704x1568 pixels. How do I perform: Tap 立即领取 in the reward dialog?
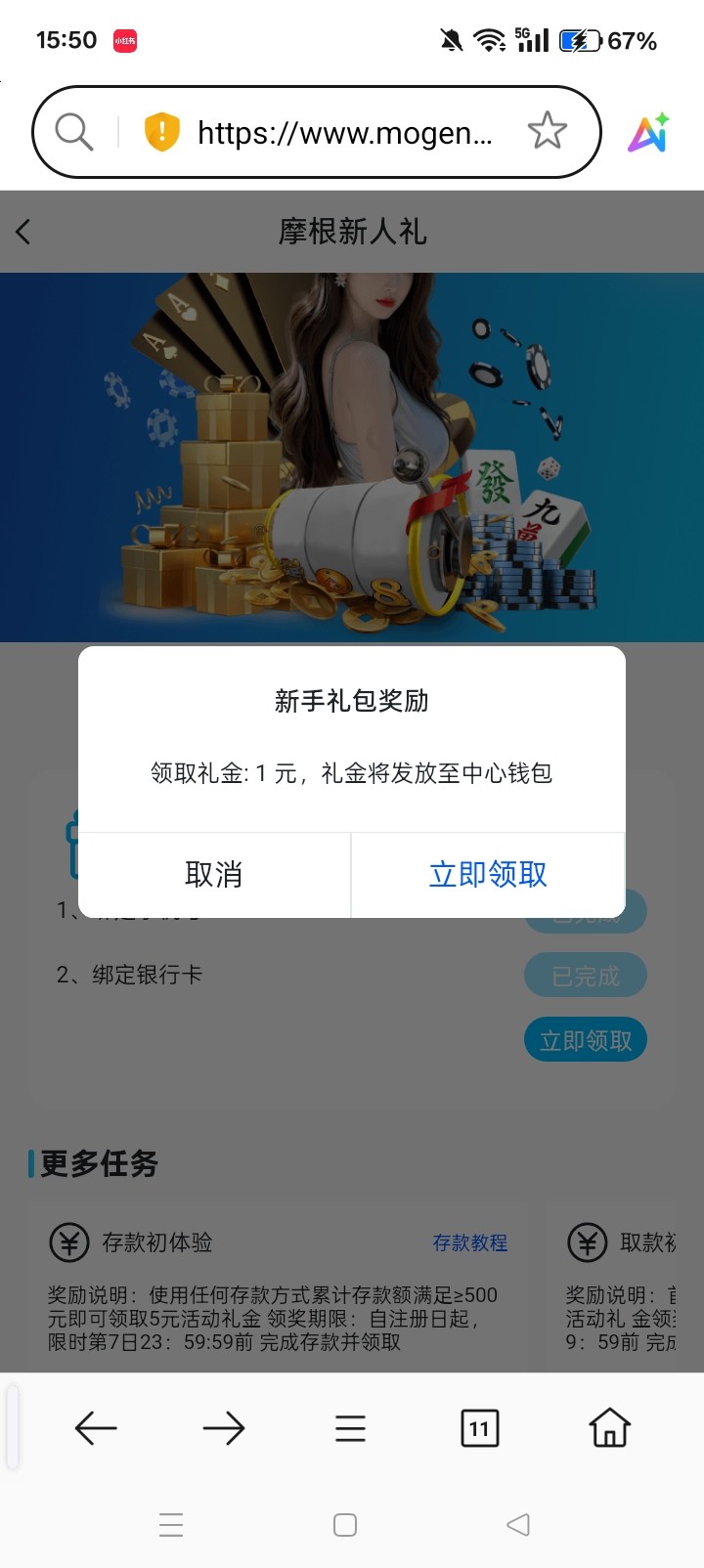tap(487, 874)
